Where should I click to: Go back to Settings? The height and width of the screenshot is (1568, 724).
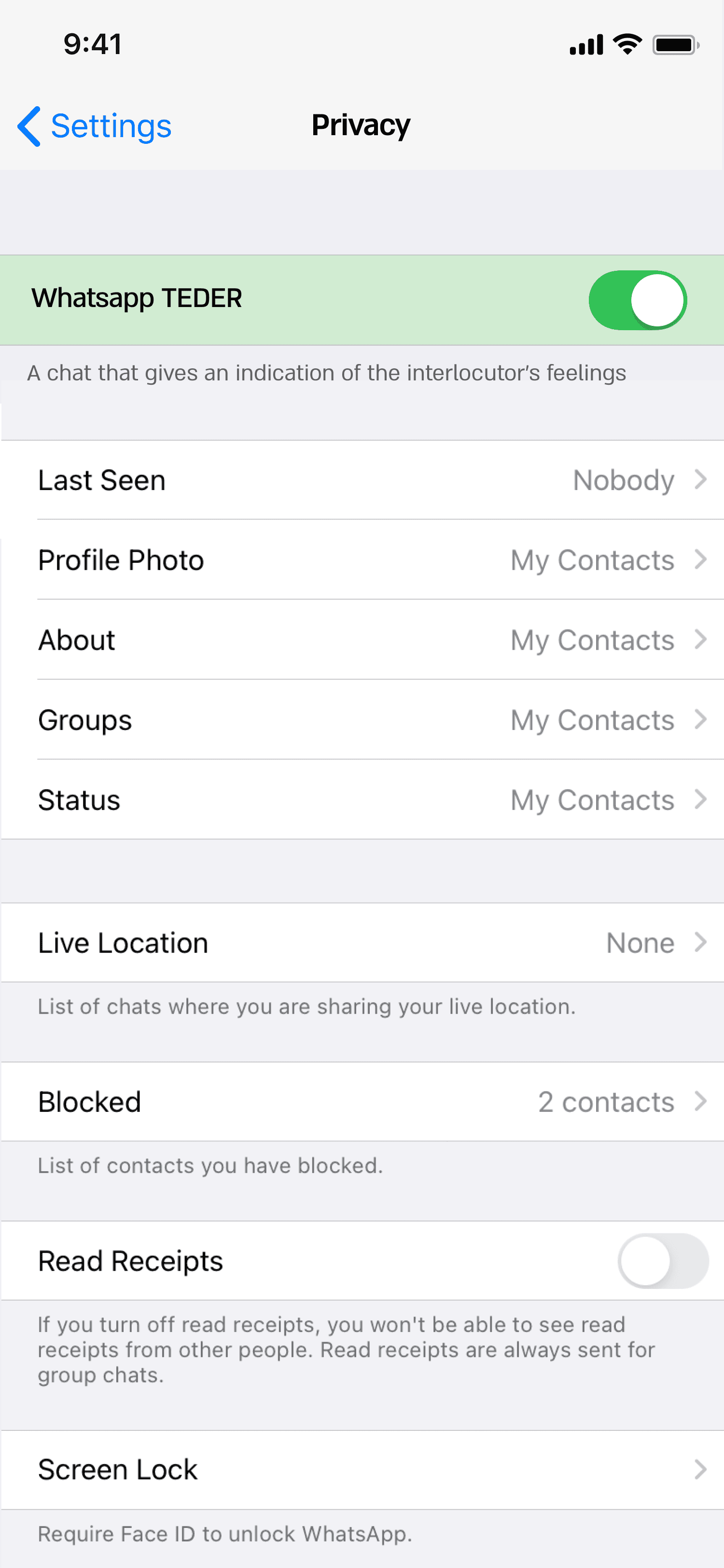click(x=94, y=126)
